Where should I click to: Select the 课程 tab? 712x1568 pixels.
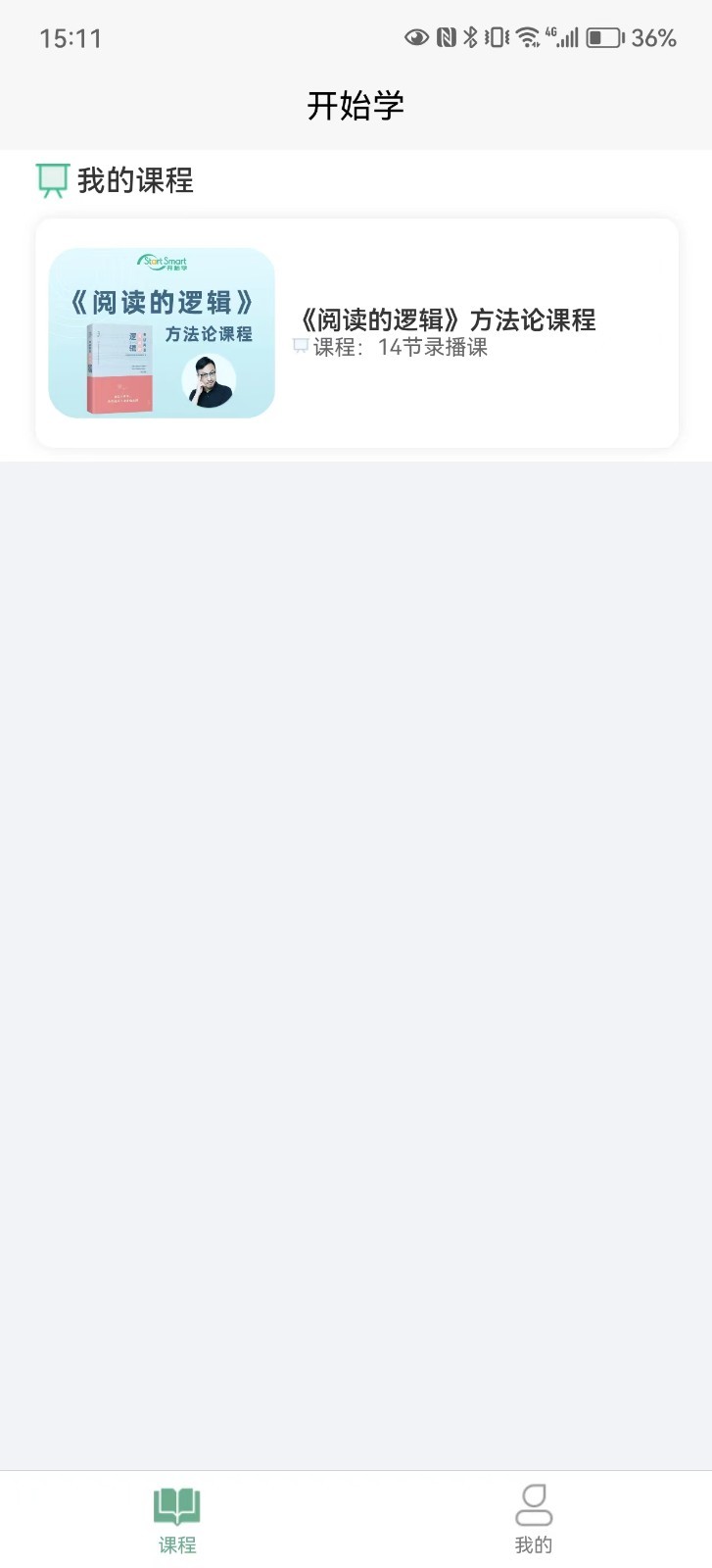point(177,1518)
